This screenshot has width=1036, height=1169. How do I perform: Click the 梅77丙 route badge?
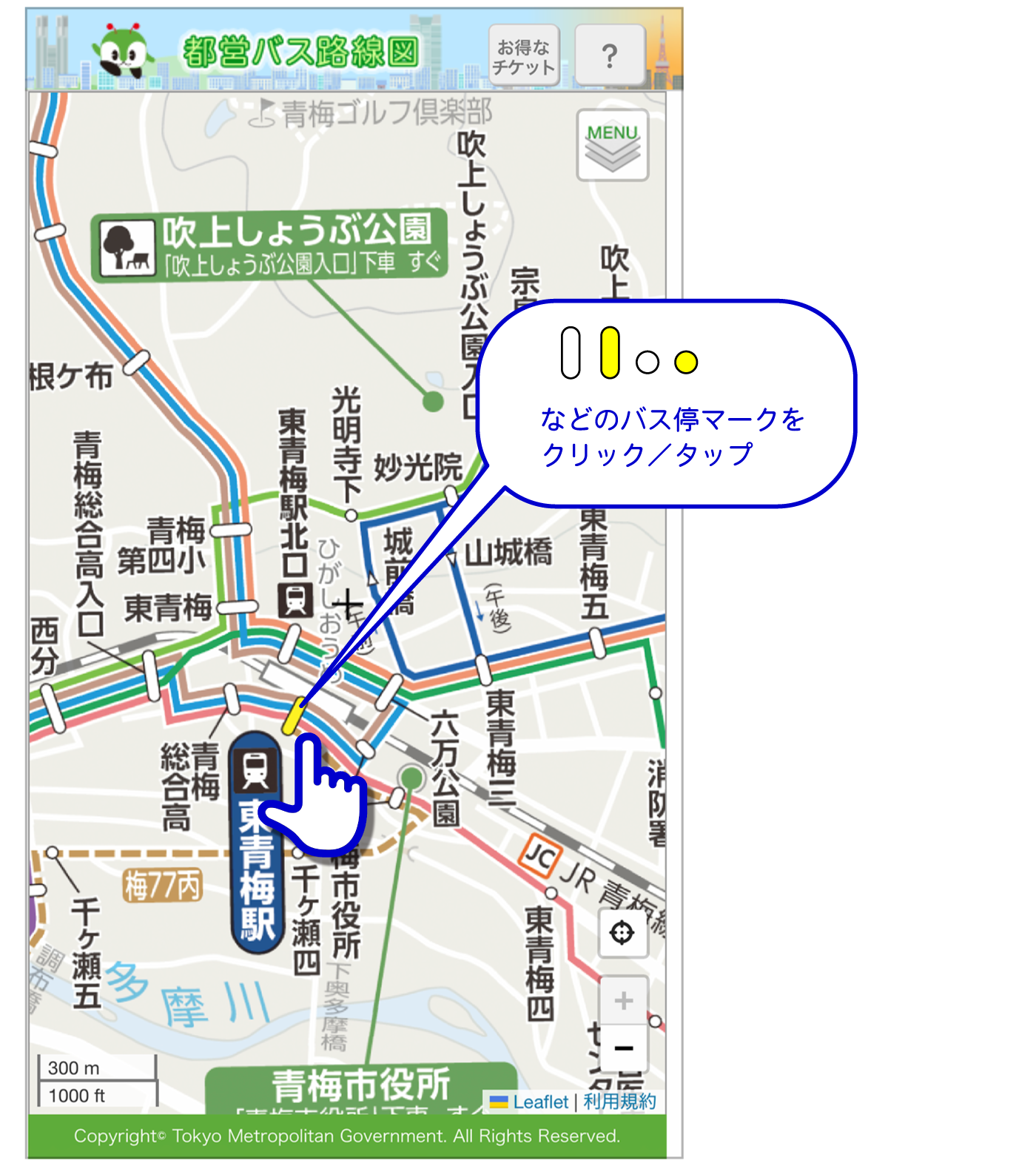point(161,883)
